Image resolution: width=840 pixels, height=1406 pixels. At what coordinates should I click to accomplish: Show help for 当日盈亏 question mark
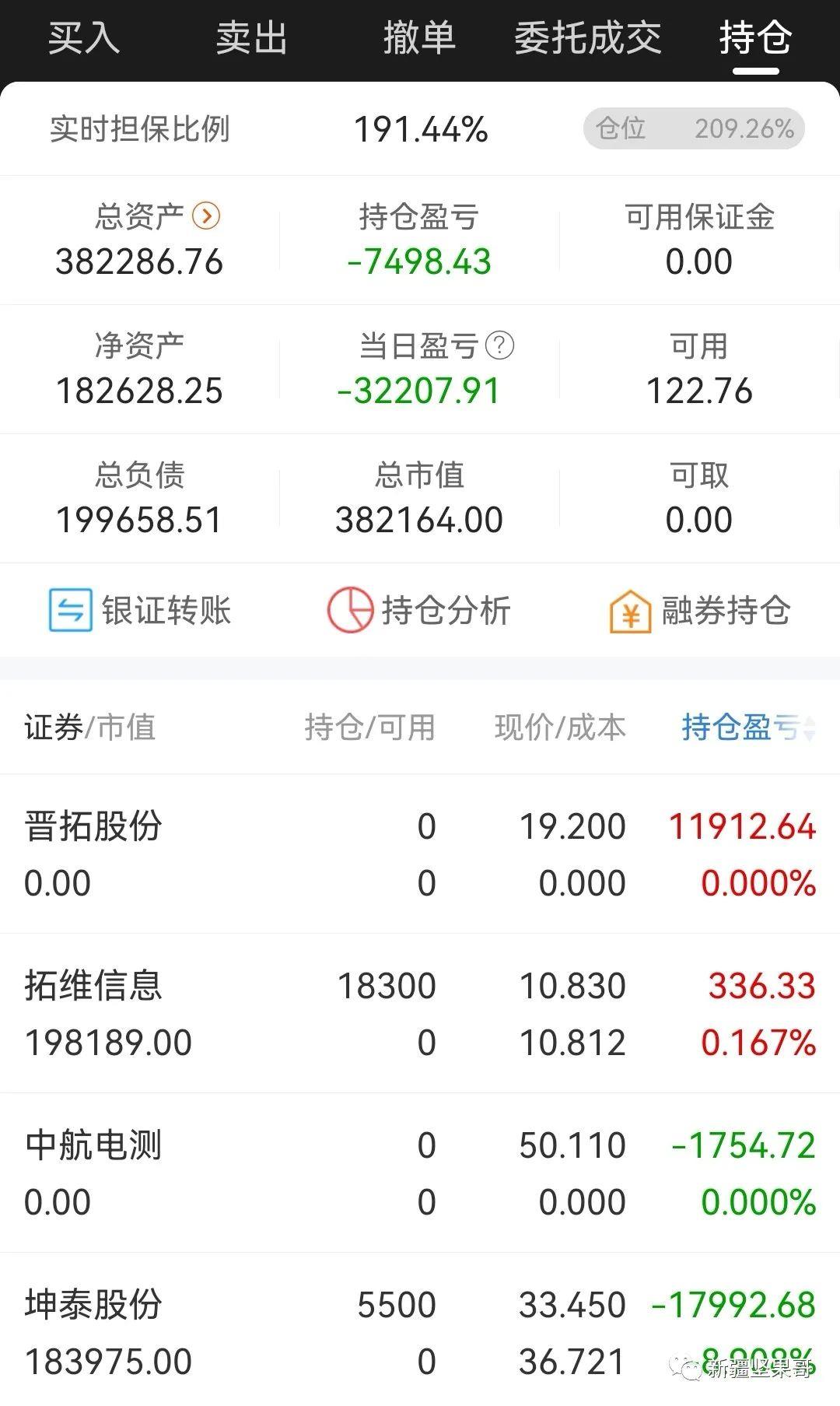[x=499, y=345]
